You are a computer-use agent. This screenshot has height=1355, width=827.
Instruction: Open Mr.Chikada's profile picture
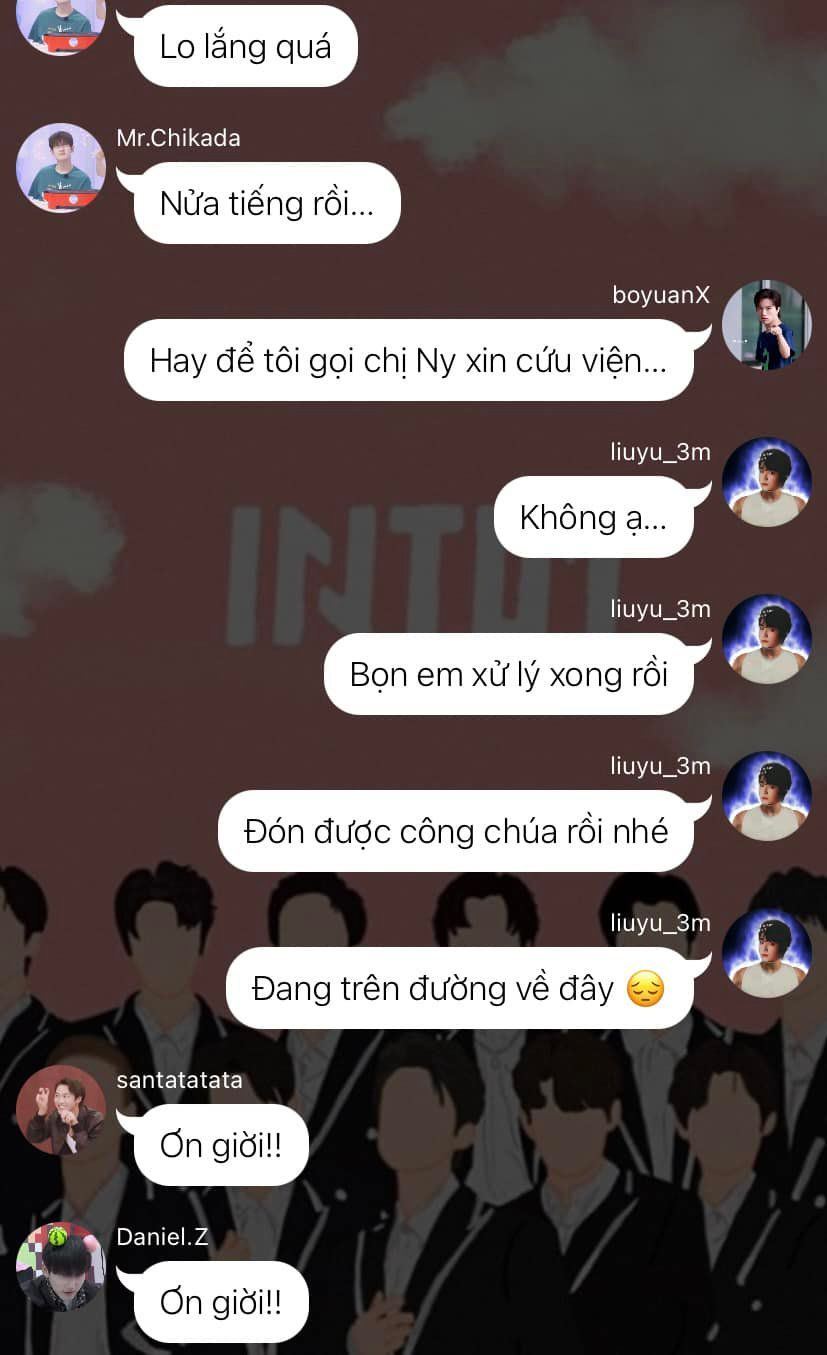click(x=61, y=168)
